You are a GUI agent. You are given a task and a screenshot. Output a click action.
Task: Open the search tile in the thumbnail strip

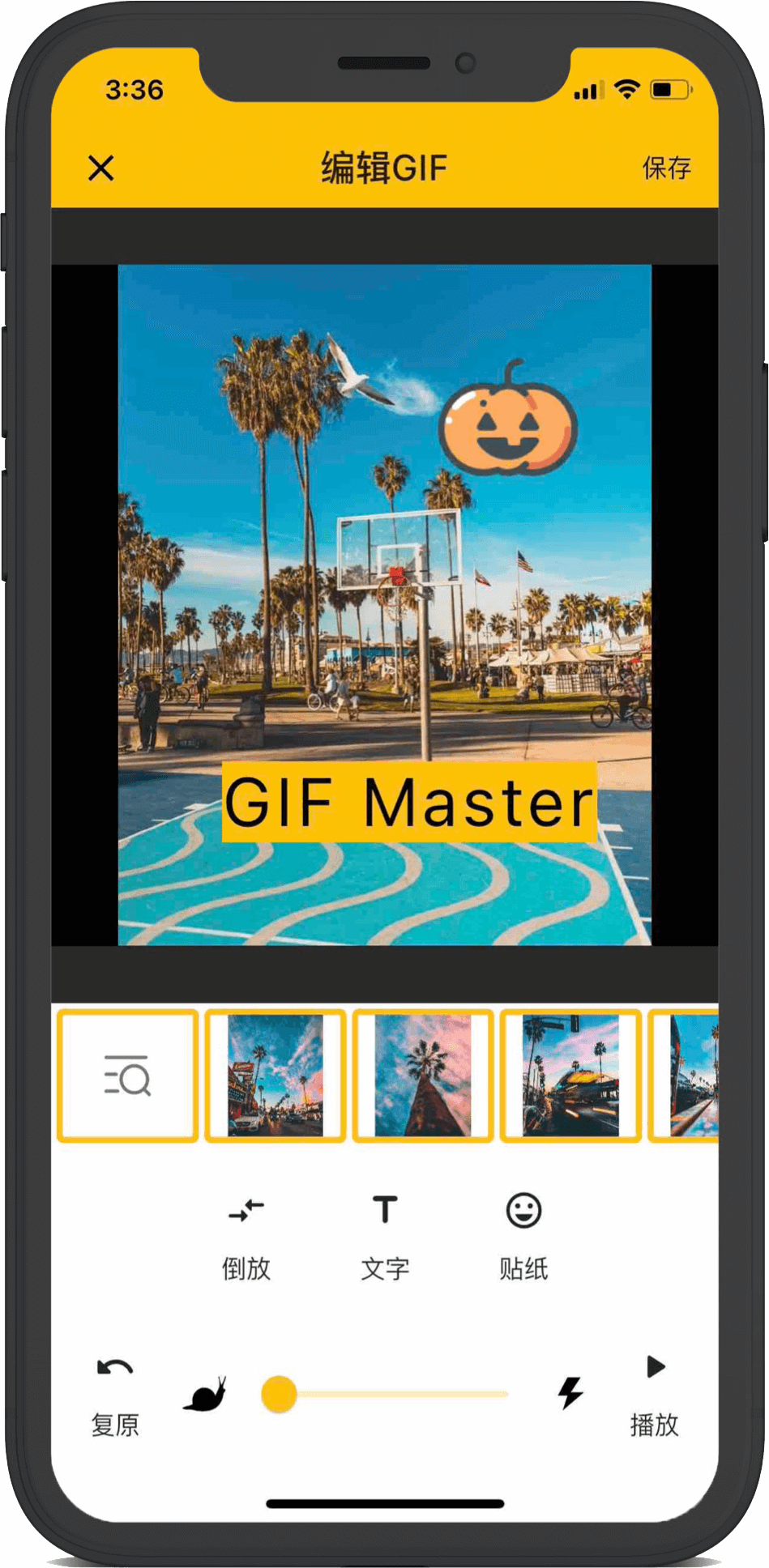127,1076
